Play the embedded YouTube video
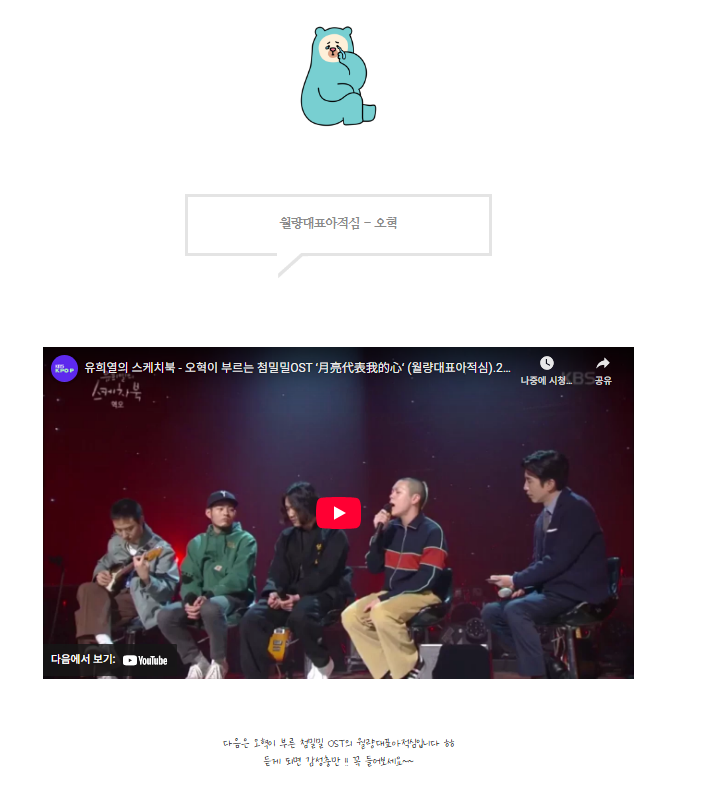The height and width of the screenshot is (807, 701). tap(338, 513)
